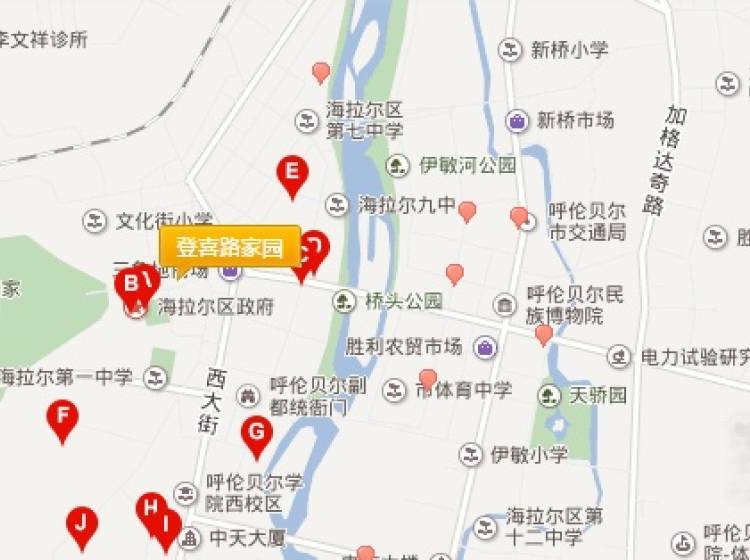Open the red map marker G
The image size is (750, 560).
257,434
